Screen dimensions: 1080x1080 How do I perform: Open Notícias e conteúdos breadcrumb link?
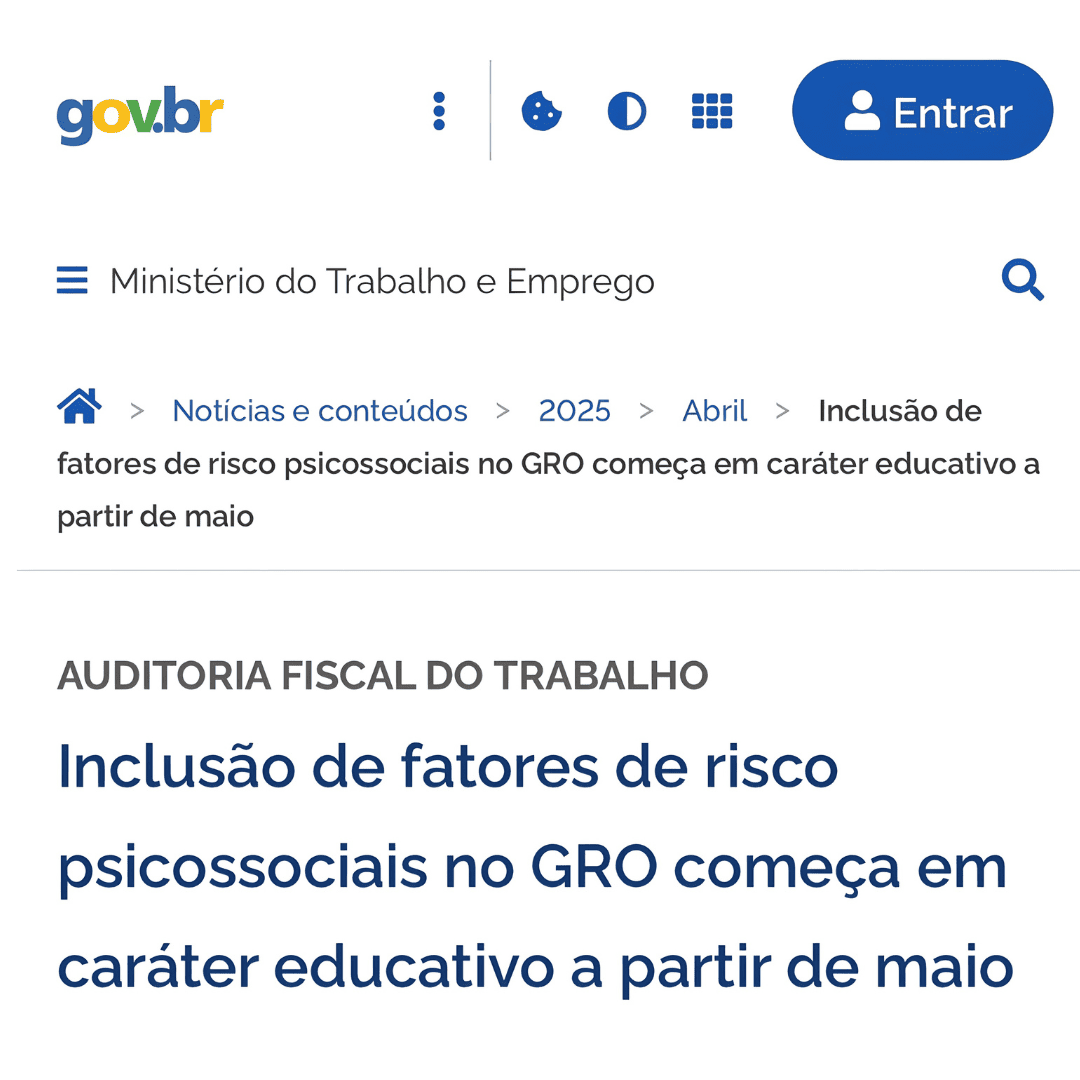(320, 411)
